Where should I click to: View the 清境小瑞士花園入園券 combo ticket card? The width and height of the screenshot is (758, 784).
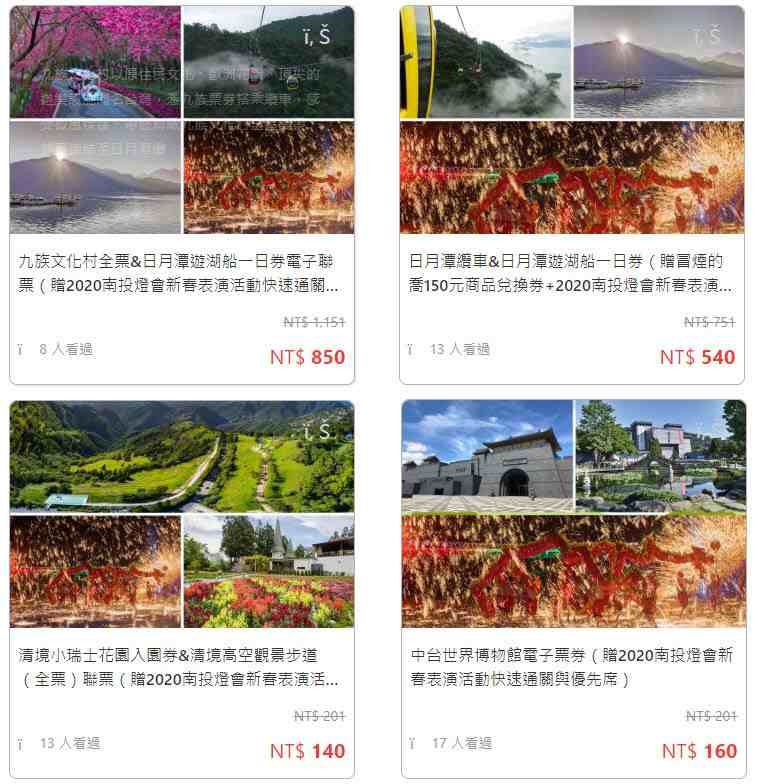coord(180,667)
